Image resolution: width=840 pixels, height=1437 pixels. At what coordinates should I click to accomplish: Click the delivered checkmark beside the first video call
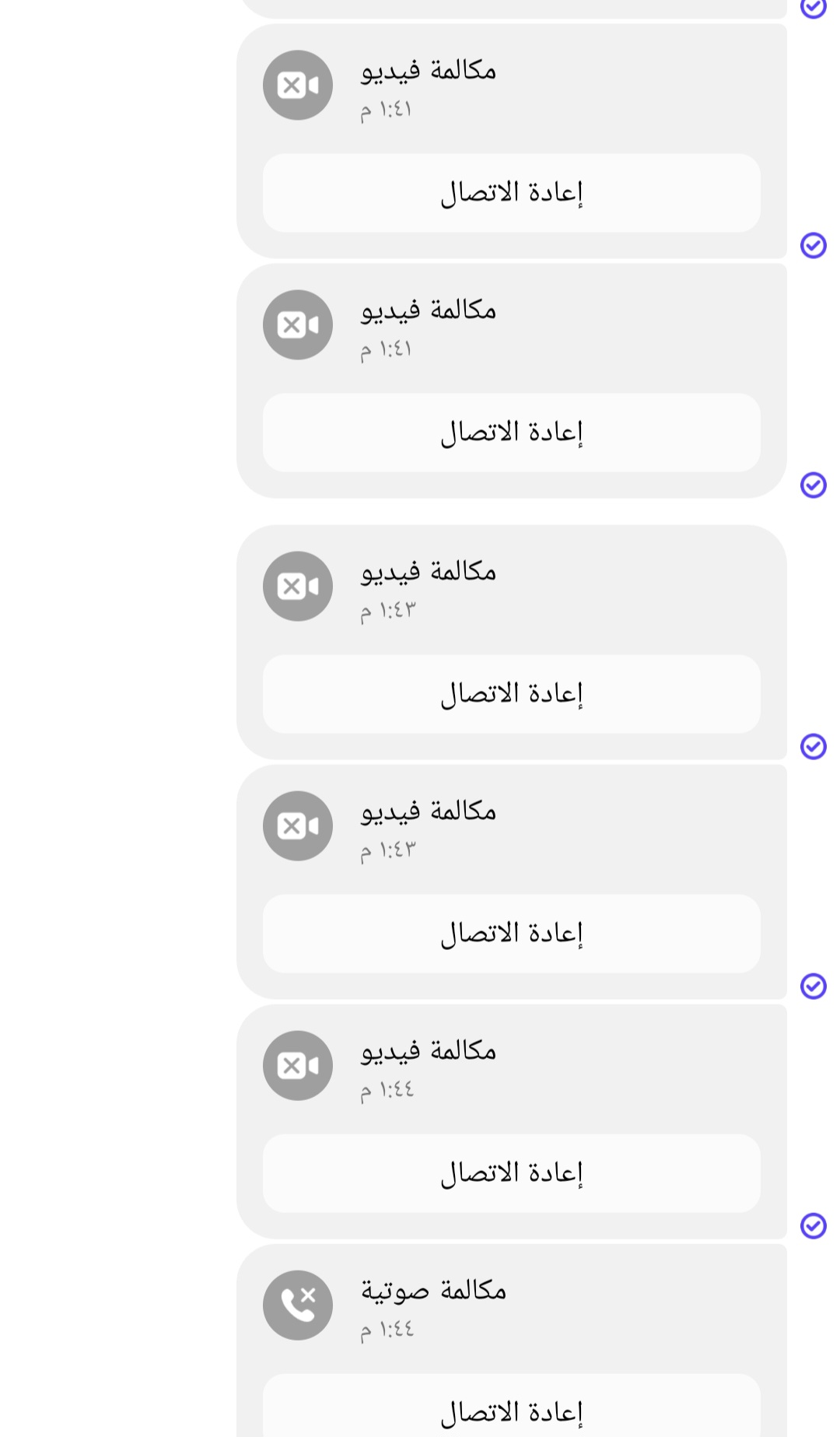[813, 246]
